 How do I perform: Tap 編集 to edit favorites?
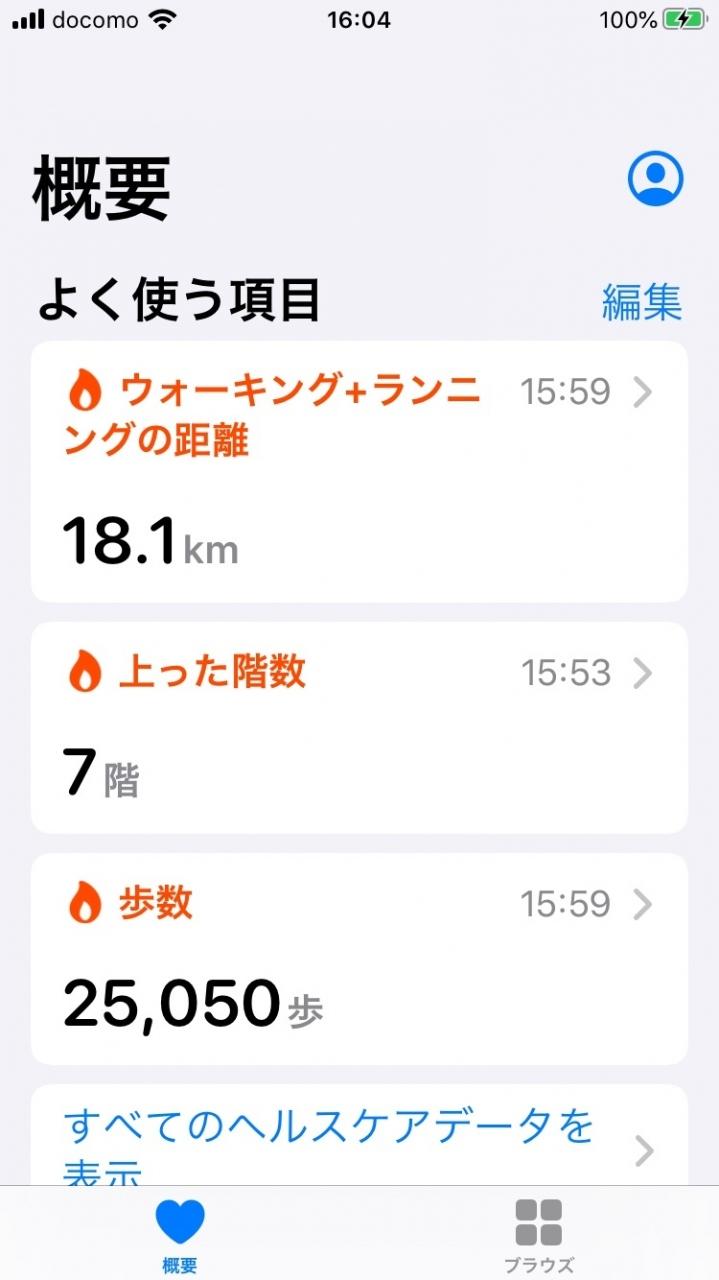pyautogui.click(x=641, y=301)
